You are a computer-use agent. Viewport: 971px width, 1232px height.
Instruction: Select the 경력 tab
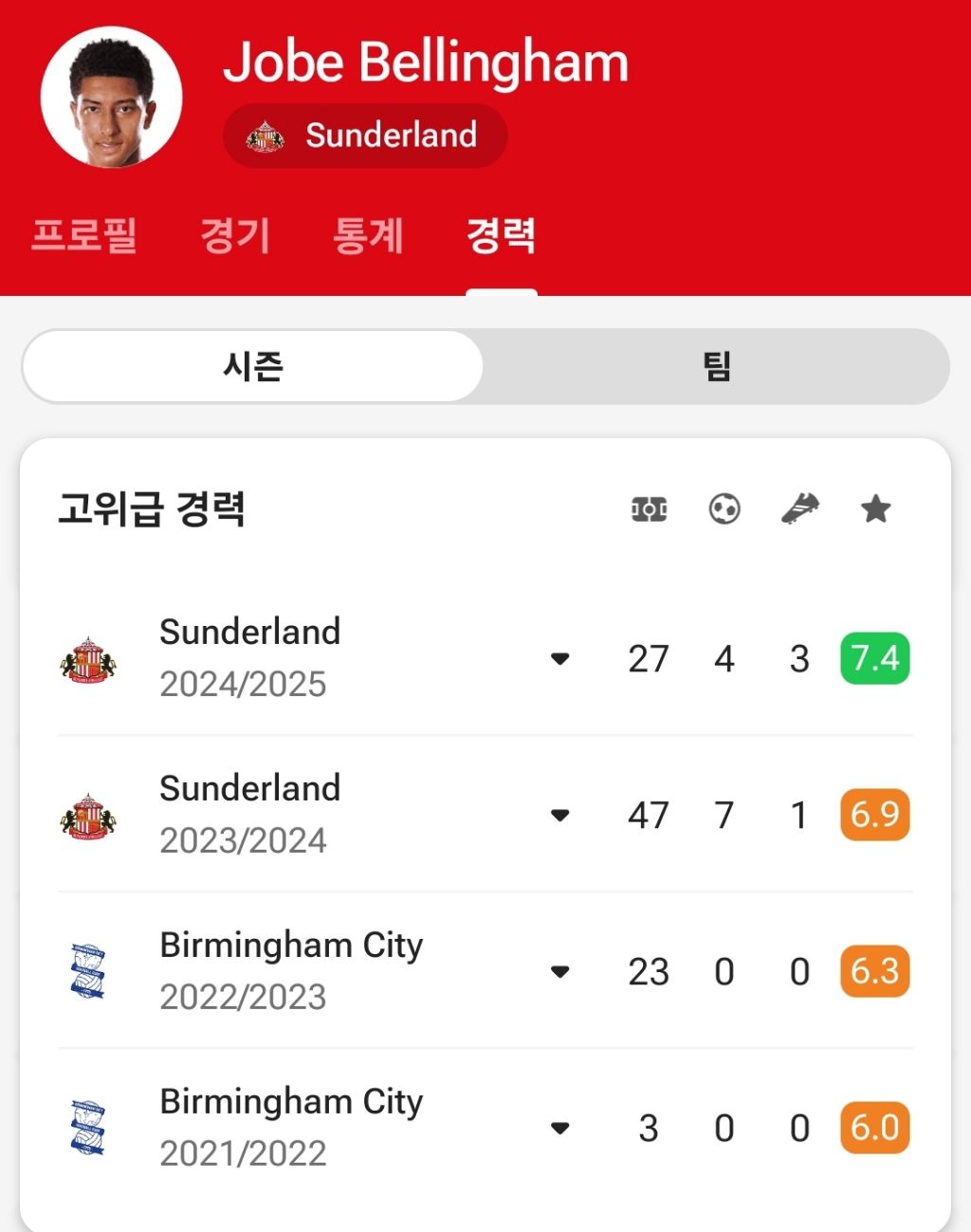pyautogui.click(x=501, y=235)
